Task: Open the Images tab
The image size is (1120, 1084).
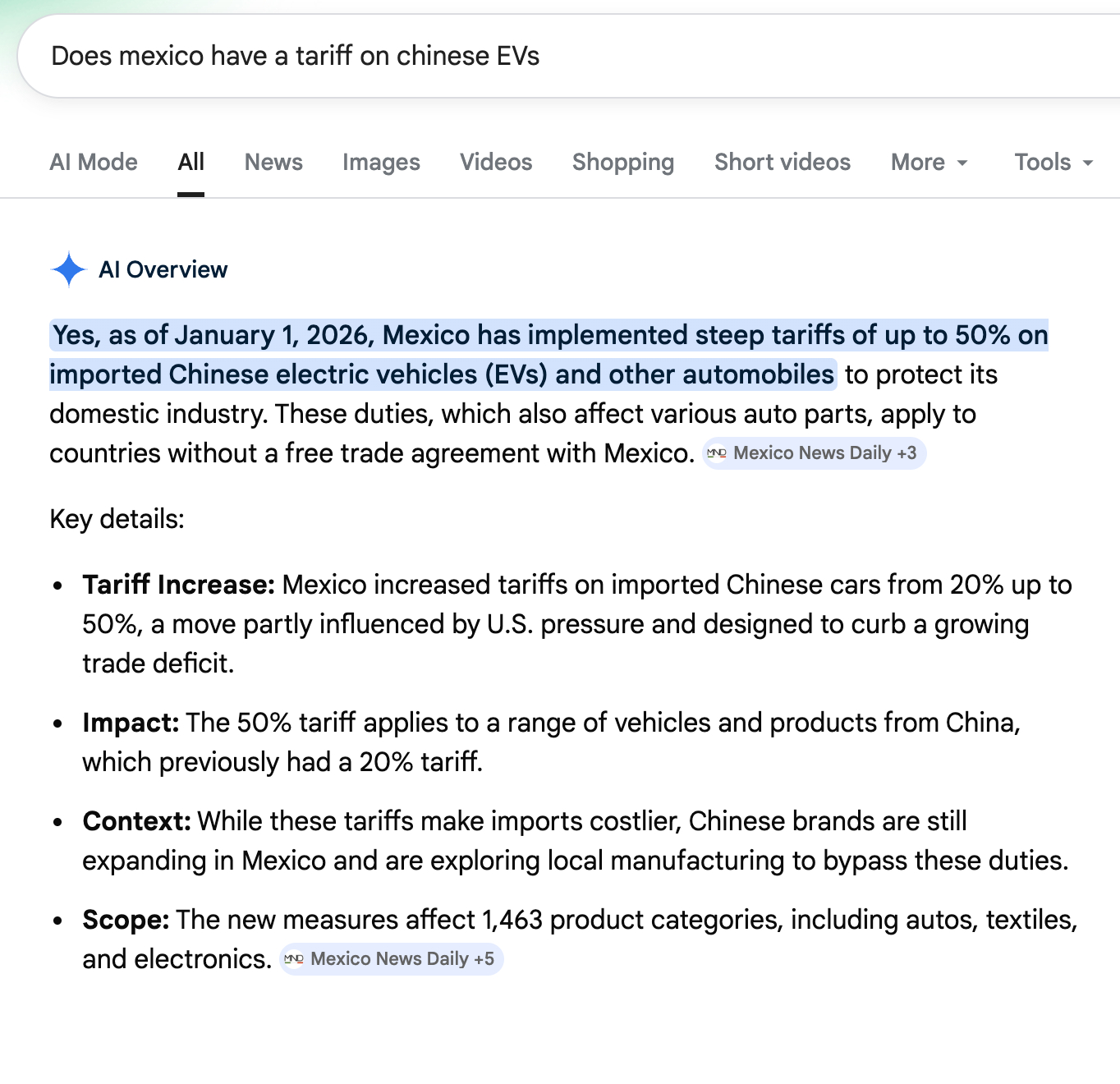Action: pos(381,162)
